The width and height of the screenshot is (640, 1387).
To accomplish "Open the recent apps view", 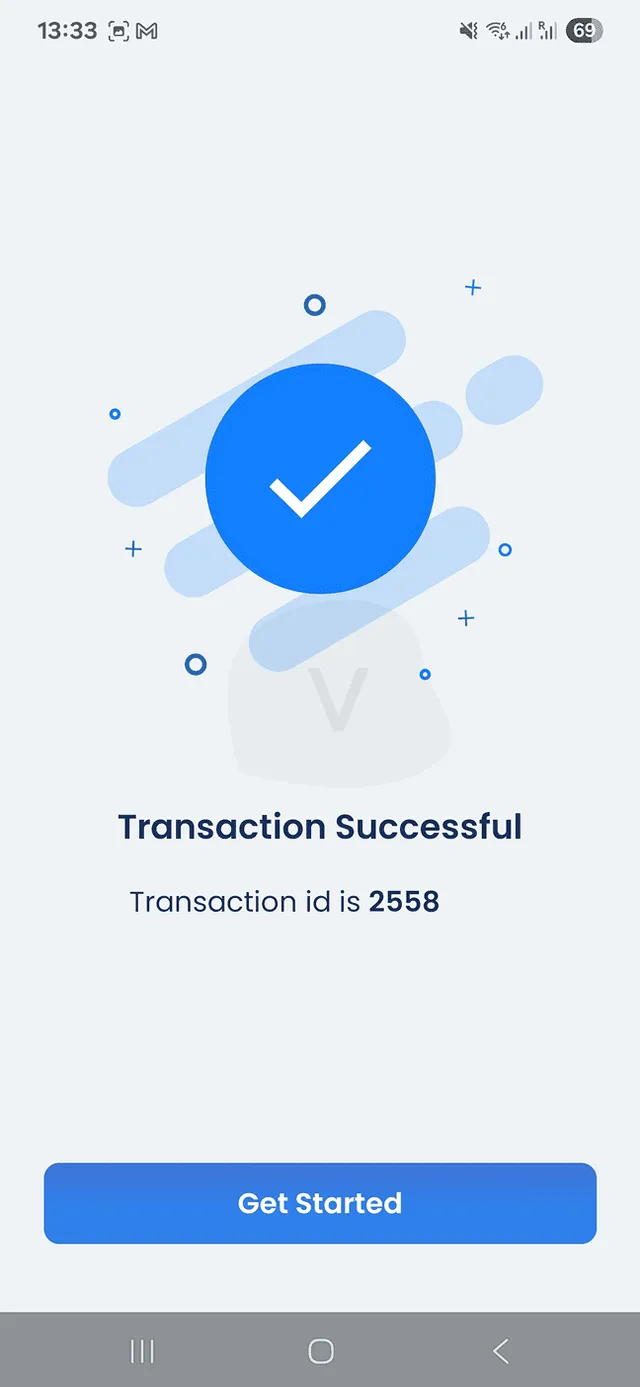I will point(142,1351).
